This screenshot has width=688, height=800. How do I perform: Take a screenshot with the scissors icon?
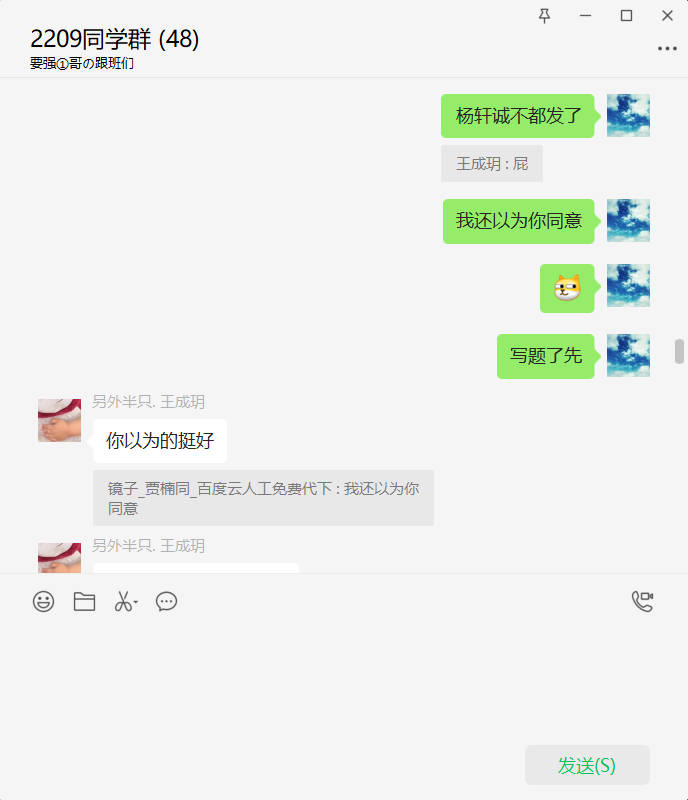point(123,601)
